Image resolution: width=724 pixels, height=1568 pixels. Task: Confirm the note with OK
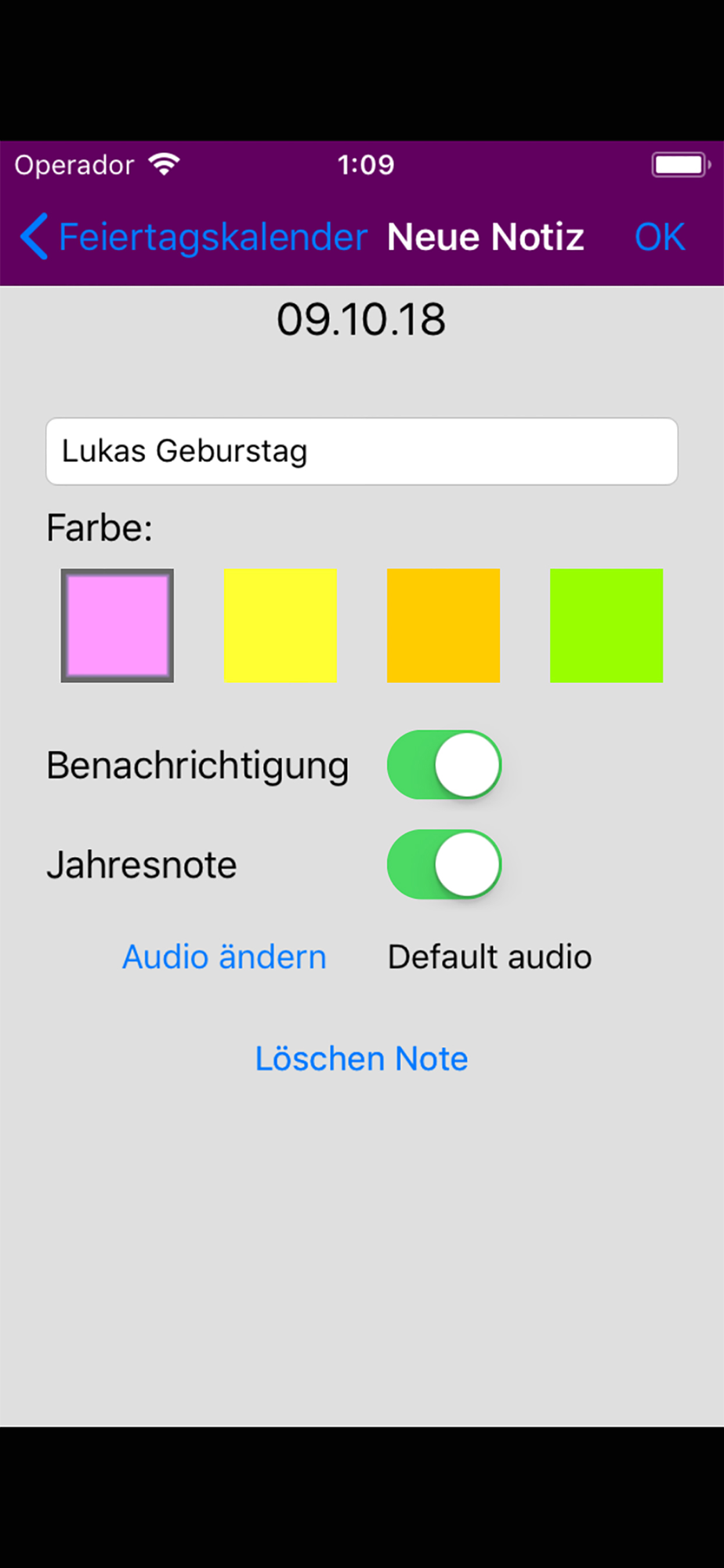pos(660,237)
